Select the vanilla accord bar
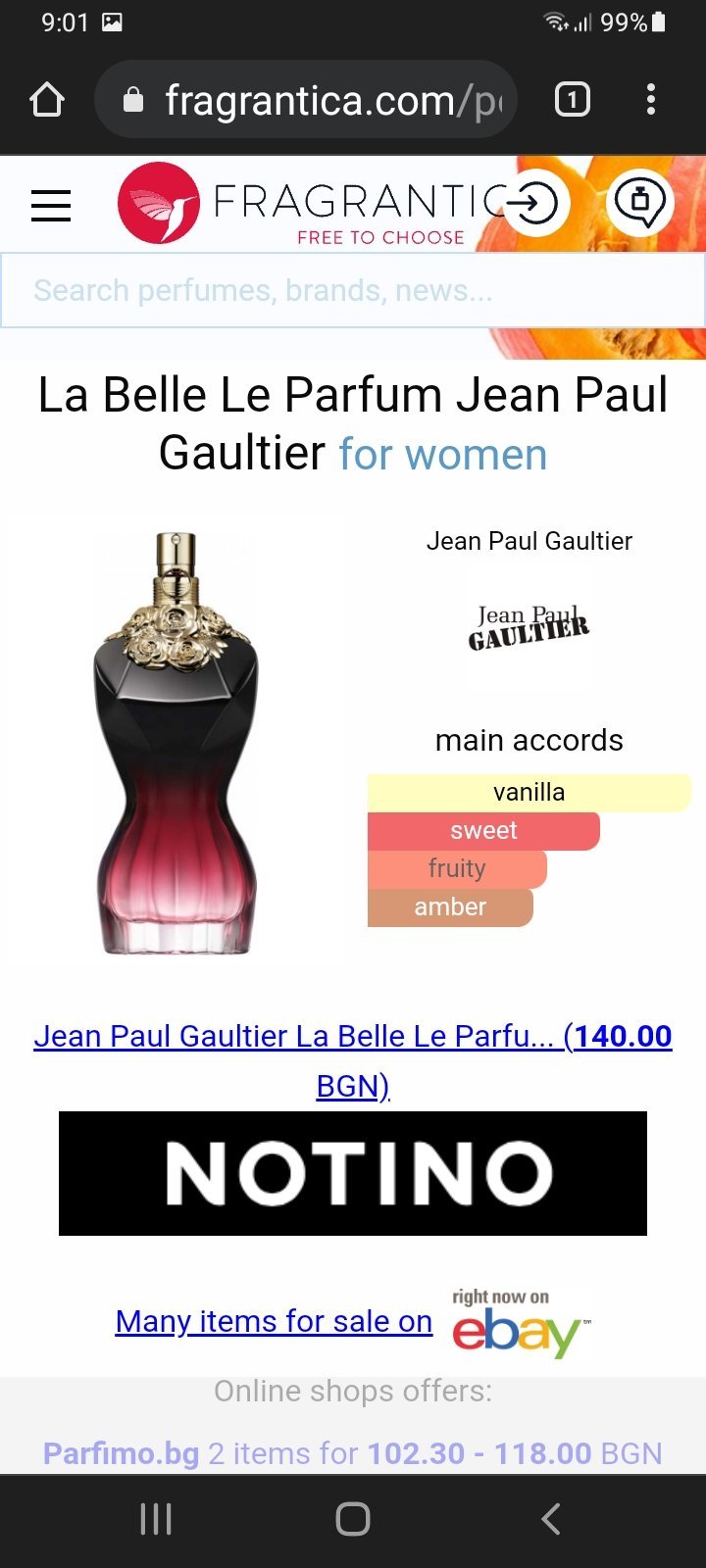The height and width of the screenshot is (1568, 706). coord(529,792)
